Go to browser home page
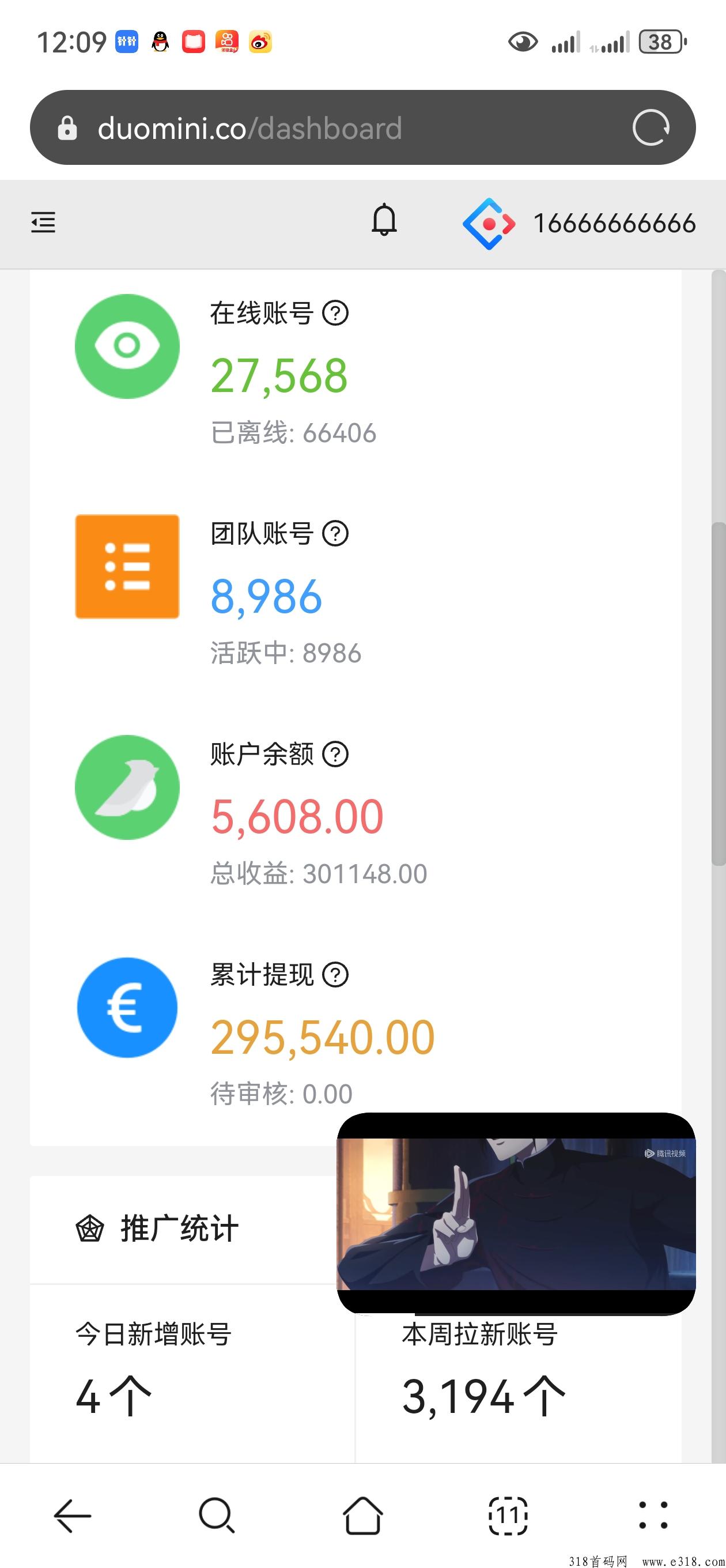 click(362, 1515)
